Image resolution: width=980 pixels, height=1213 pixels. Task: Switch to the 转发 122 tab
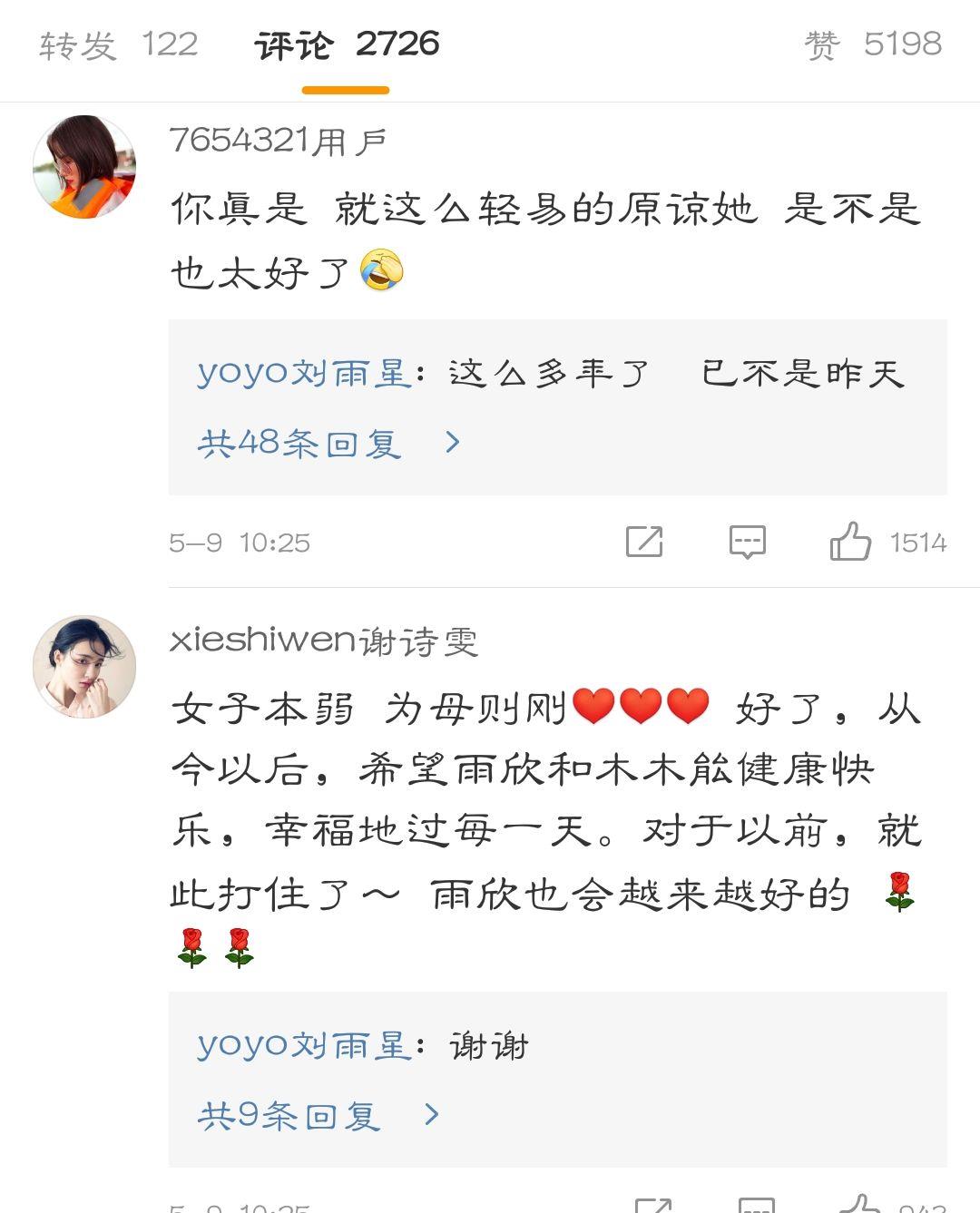coord(118,44)
